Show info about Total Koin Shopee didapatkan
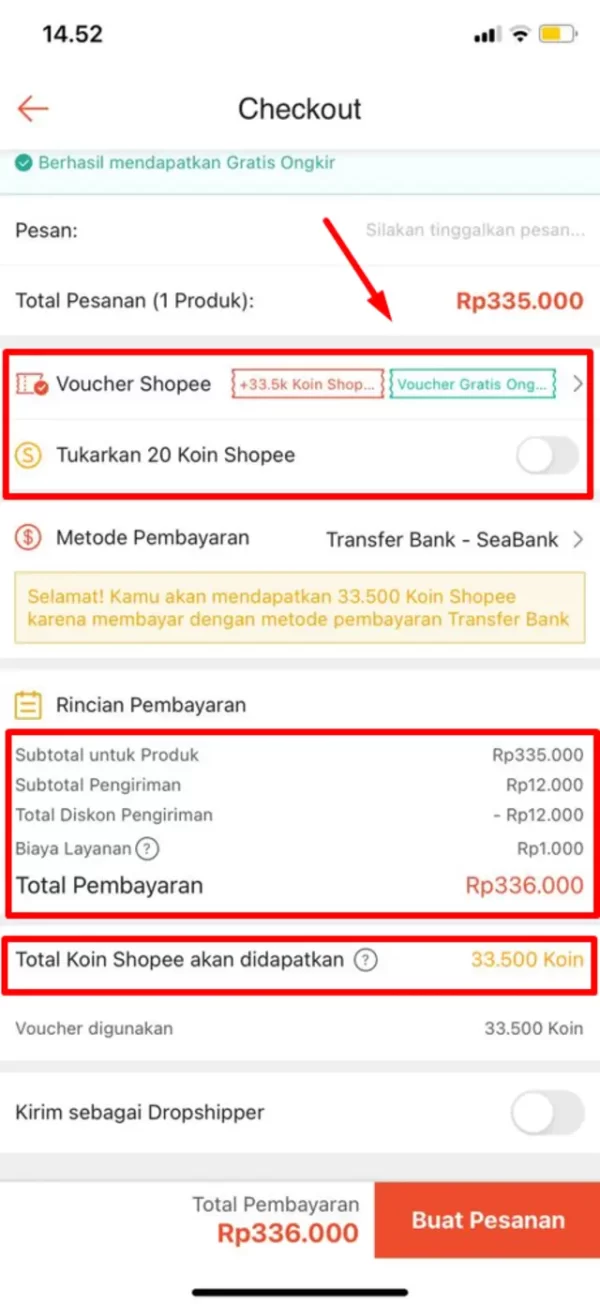Image resolution: width=600 pixels, height=1304 pixels. point(367,960)
